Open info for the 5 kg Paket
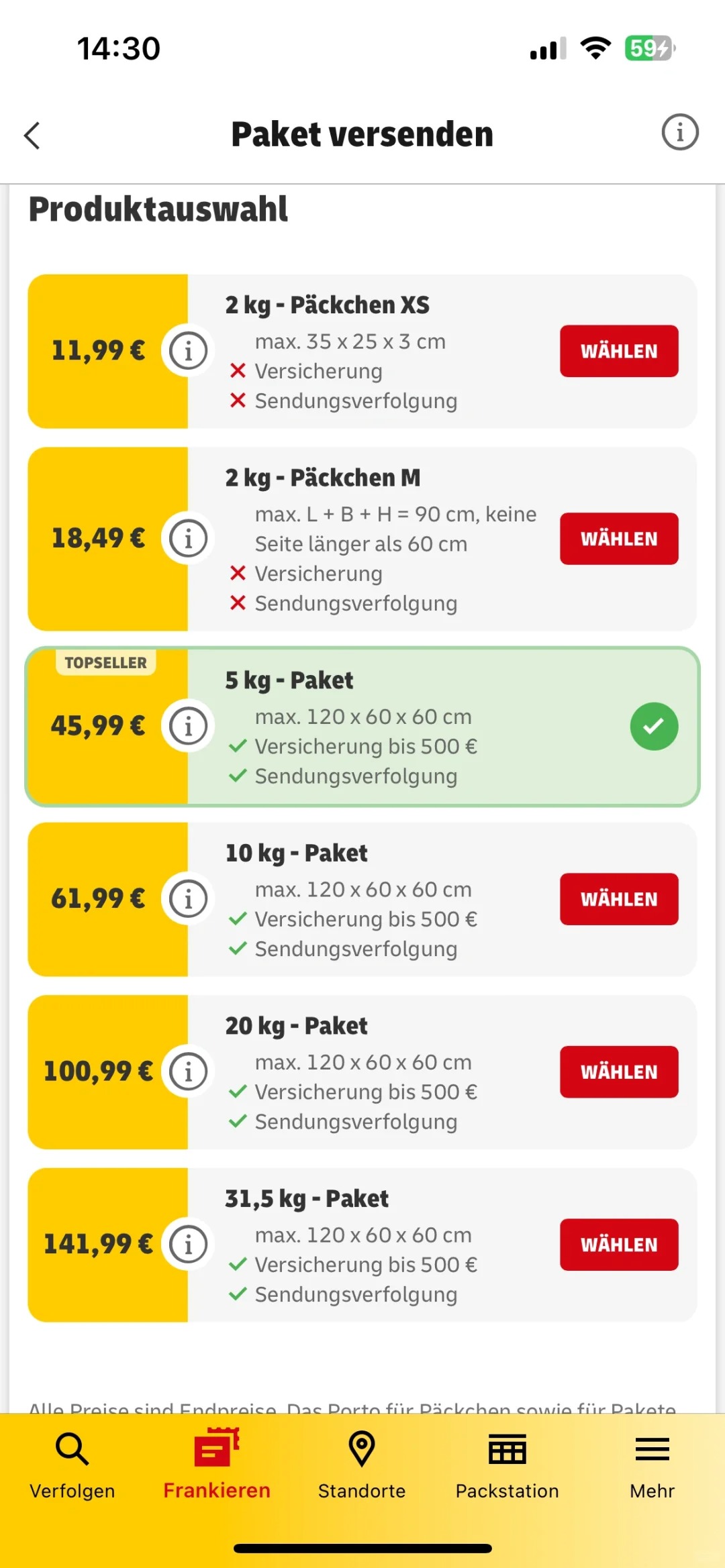Image resolution: width=725 pixels, height=1568 pixels. coord(188,725)
